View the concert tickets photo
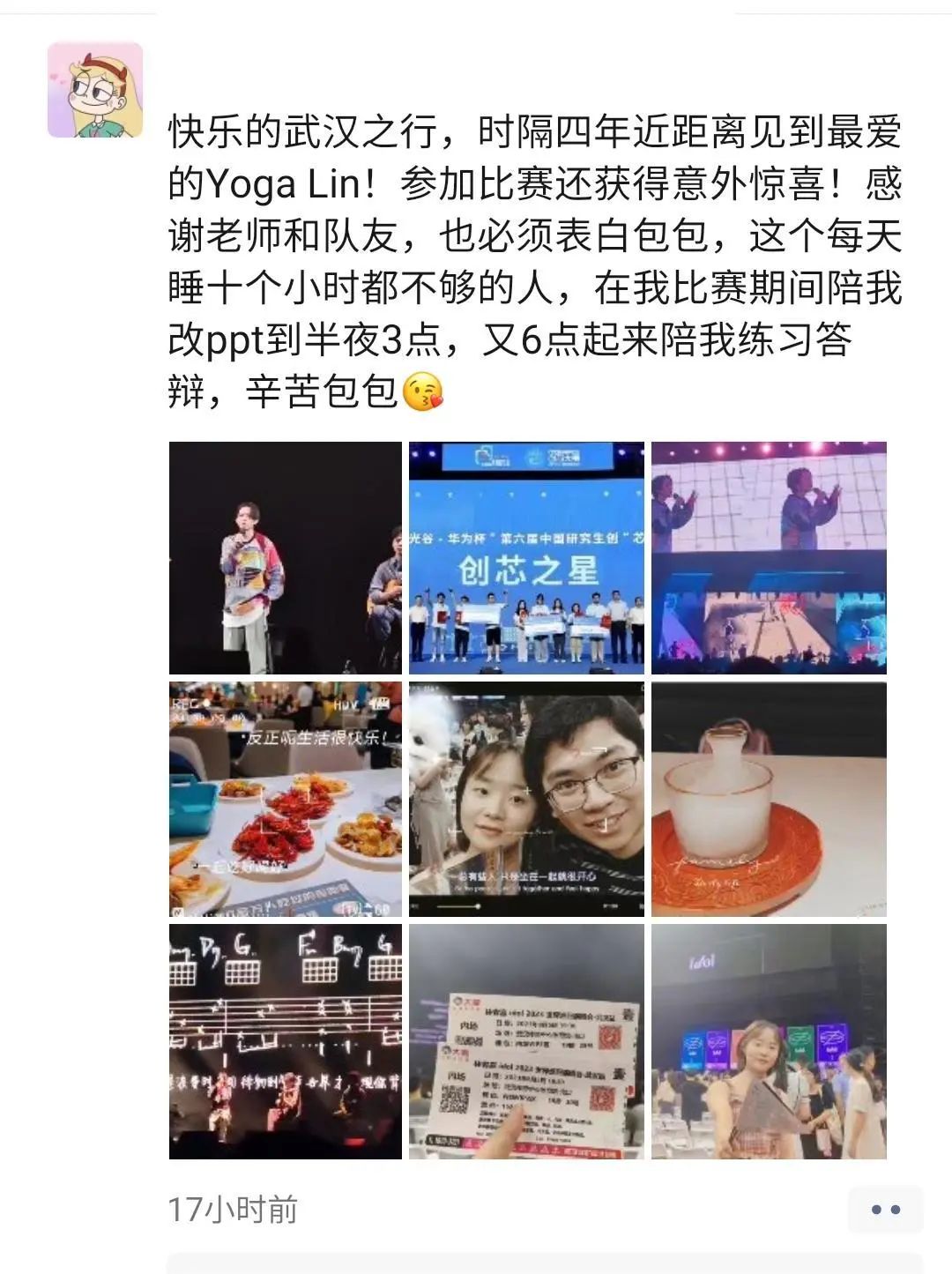 (526, 1041)
